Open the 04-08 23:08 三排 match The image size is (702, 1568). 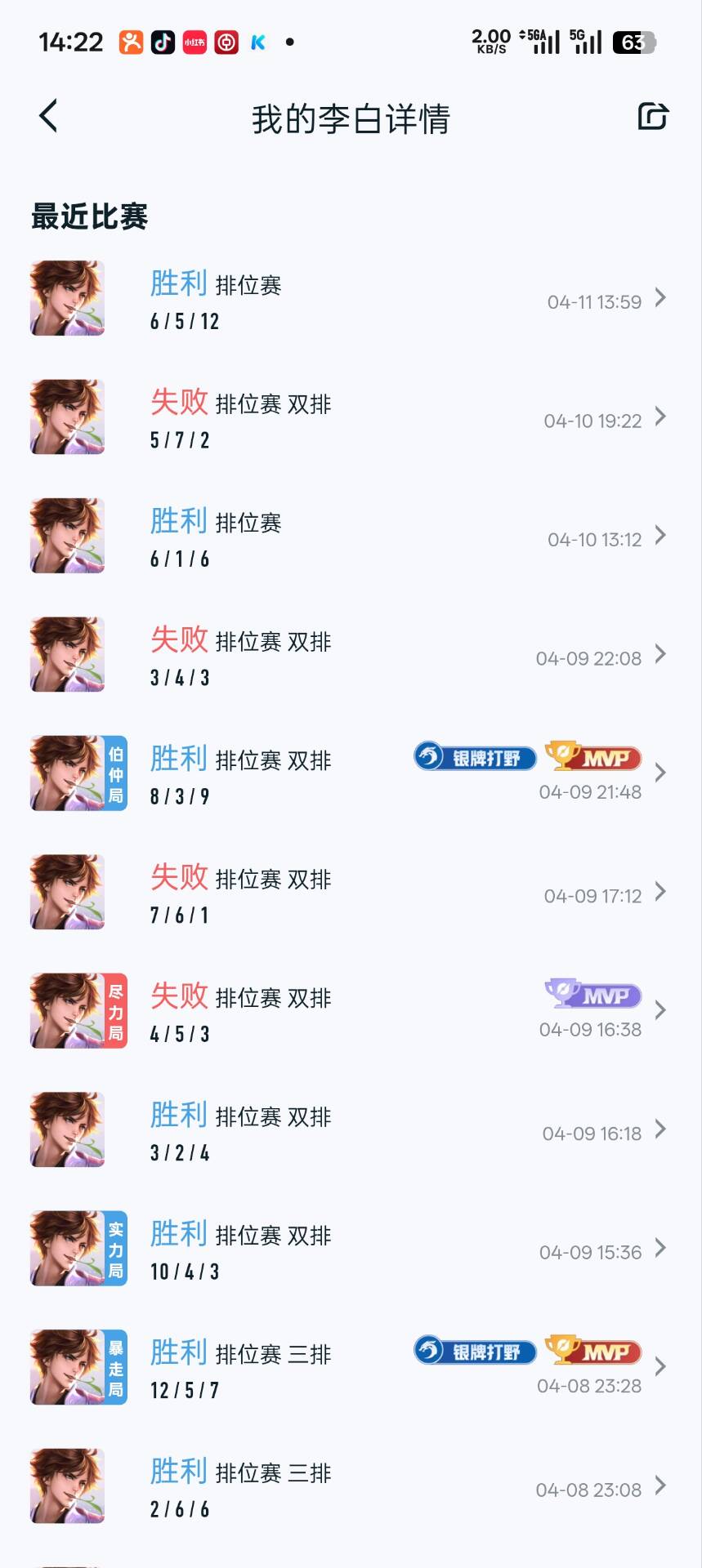[x=350, y=1486]
